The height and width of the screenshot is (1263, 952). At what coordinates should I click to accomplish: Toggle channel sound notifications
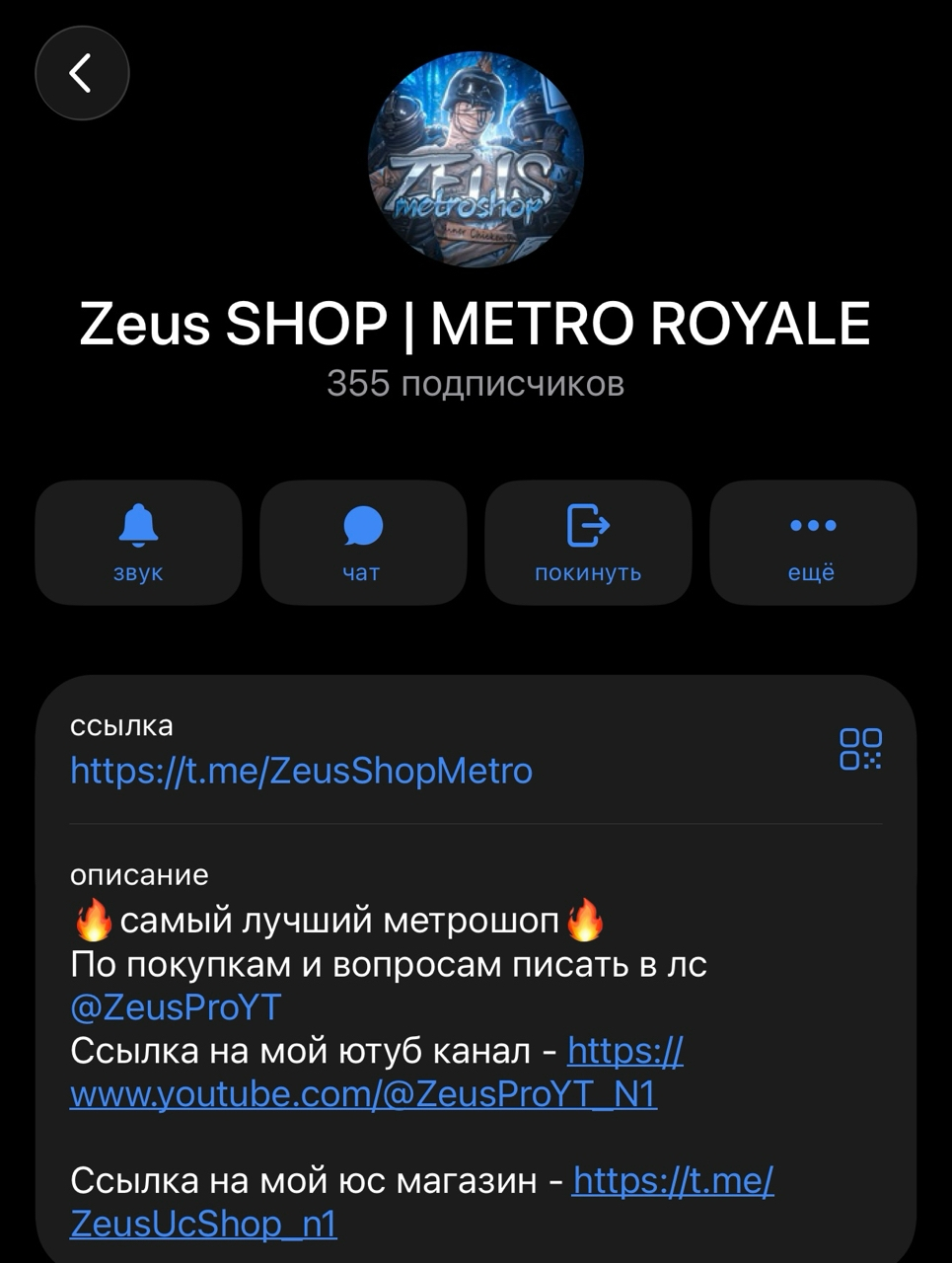[x=138, y=542]
